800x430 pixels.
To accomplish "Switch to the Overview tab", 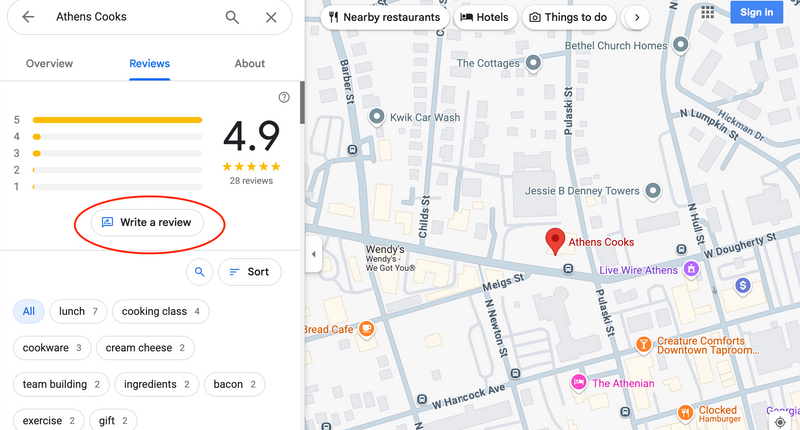I will coord(49,64).
